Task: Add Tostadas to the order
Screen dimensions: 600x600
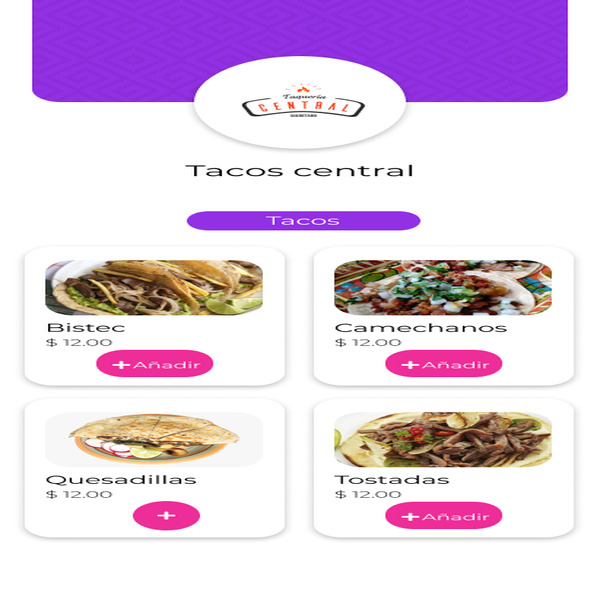Action: pos(443,516)
